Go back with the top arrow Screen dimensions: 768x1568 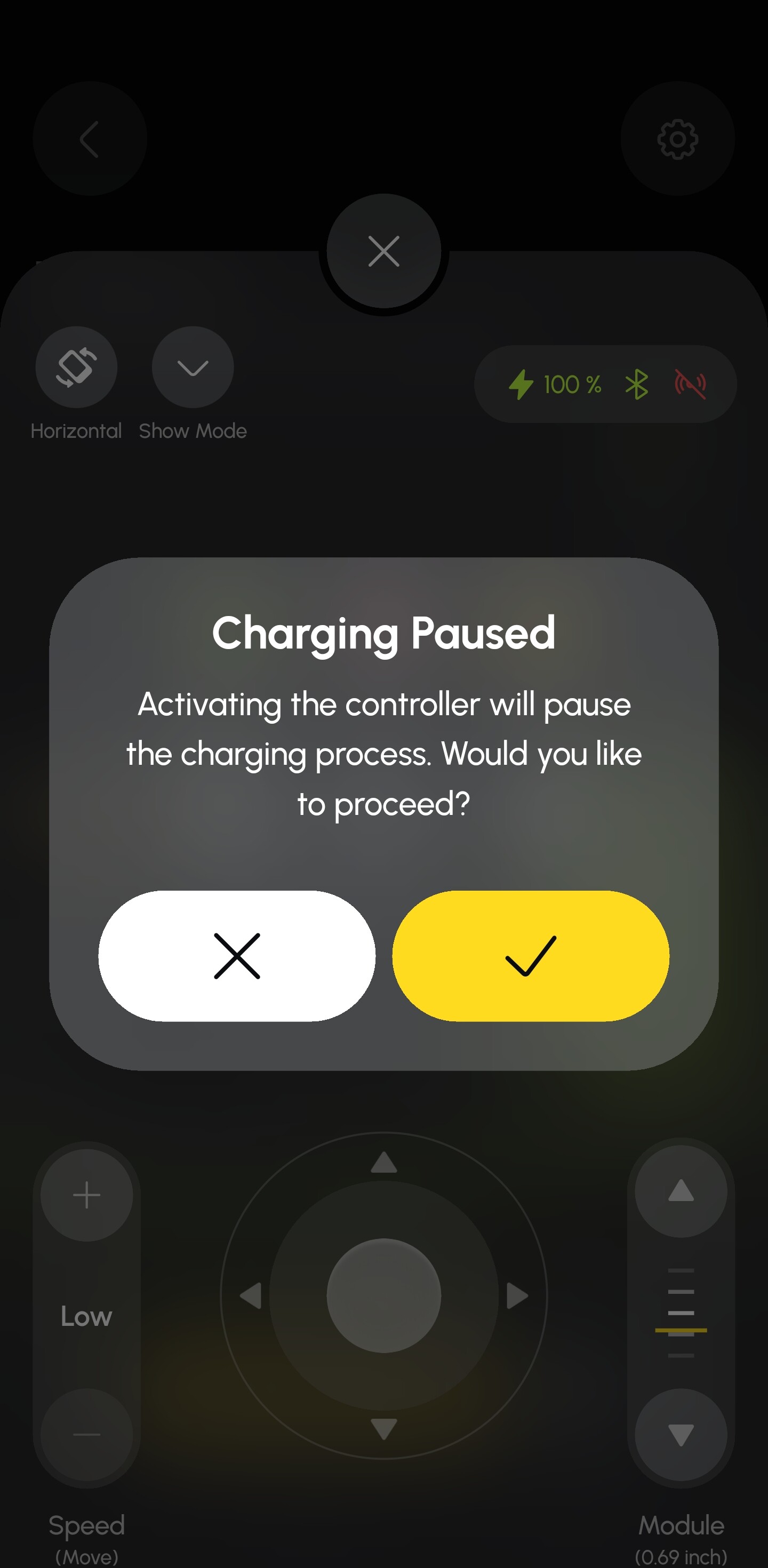pos(90,139)
